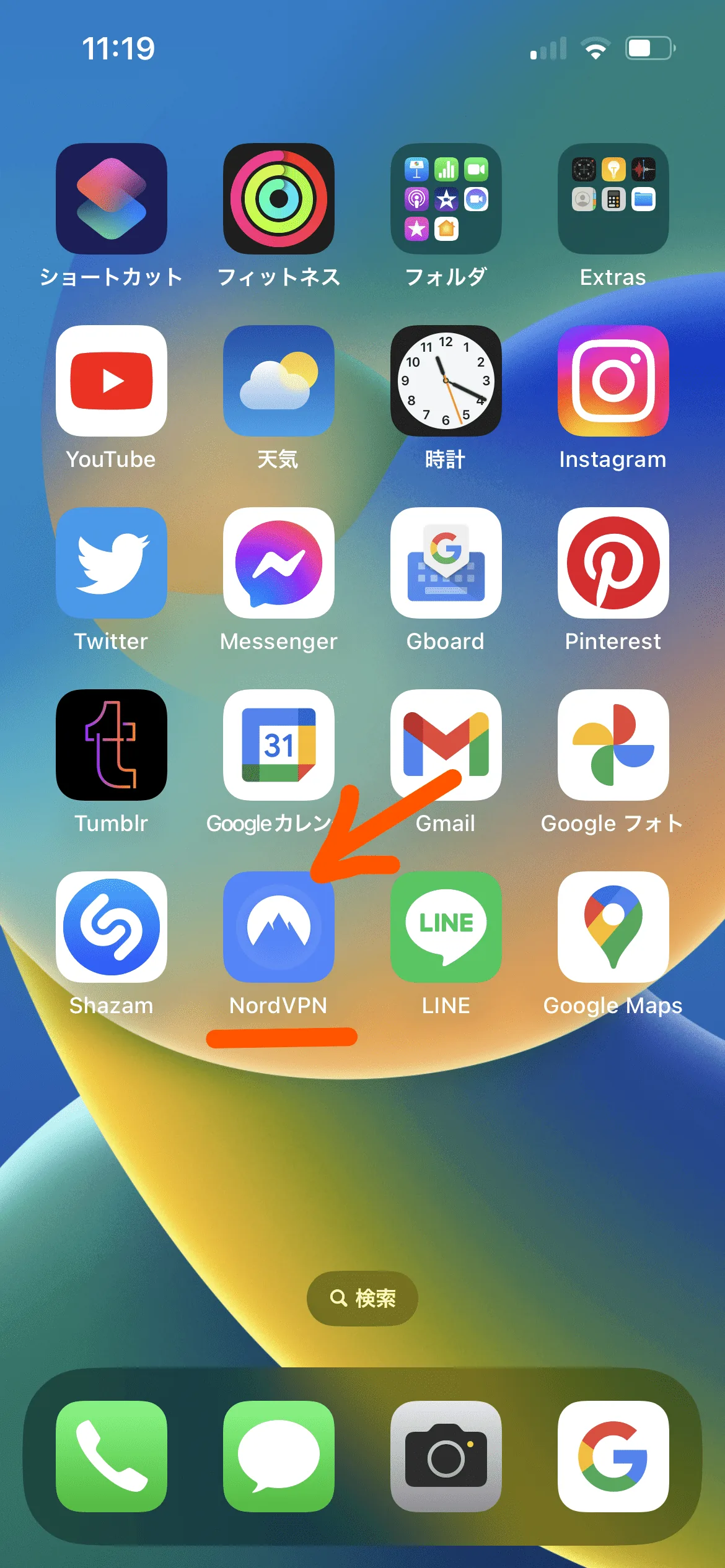Launch Instagram
The height and width of the screenshot is (1568, 725).
point(613,380)
